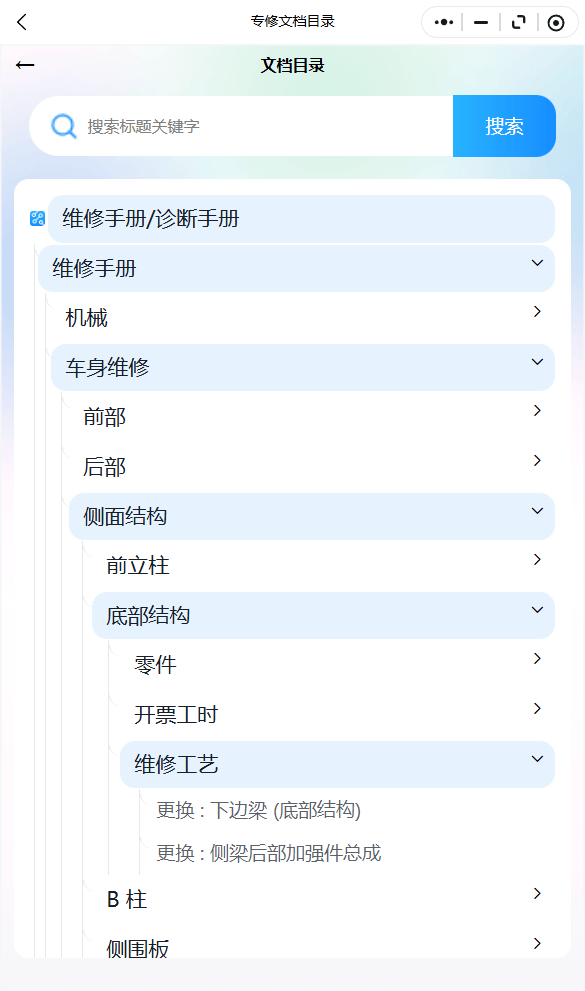Open the three-dot more menu
585x991 pixels.
[444, 23]
